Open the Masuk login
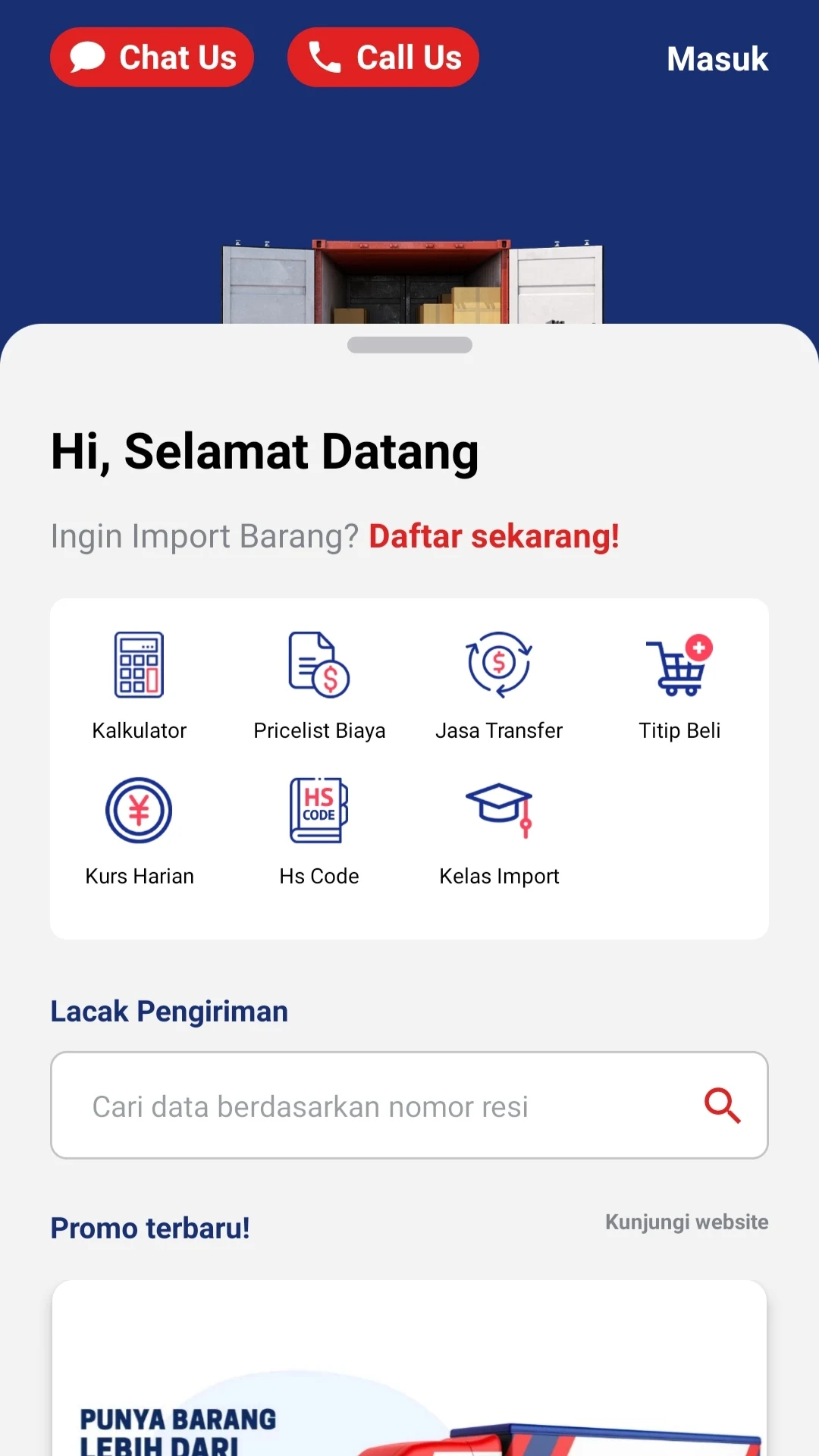The height and width of the screenshot is (1456, 819). tap(717, 59)
